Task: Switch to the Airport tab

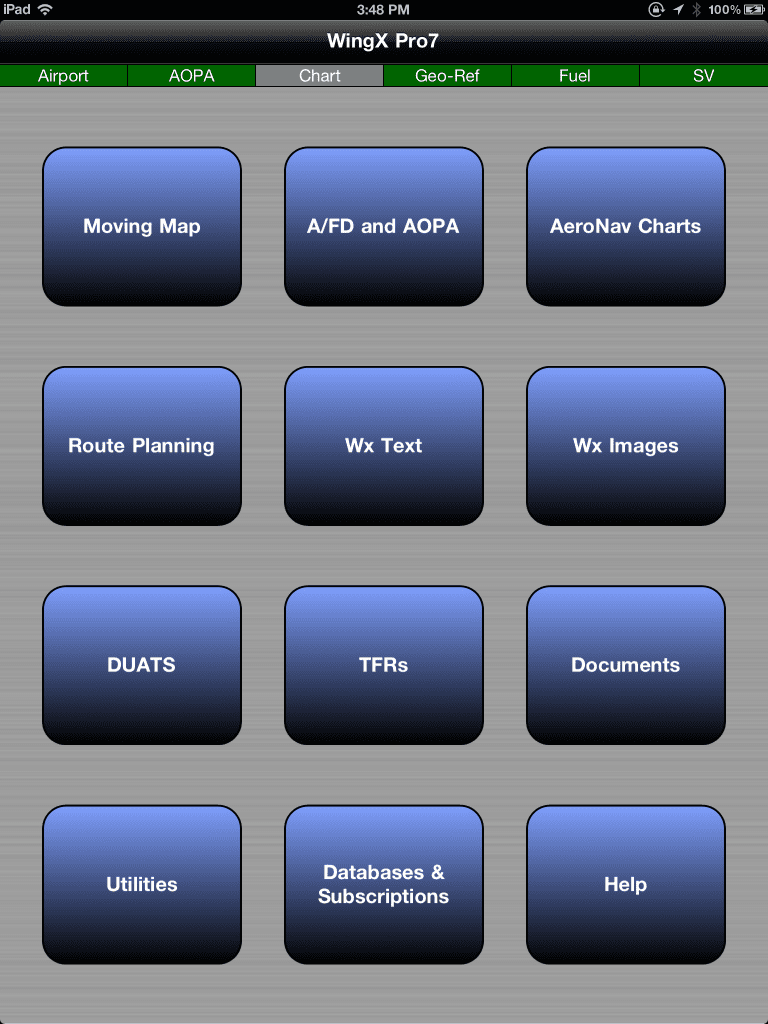Action: pyautogui.click(x=63, y=75)
